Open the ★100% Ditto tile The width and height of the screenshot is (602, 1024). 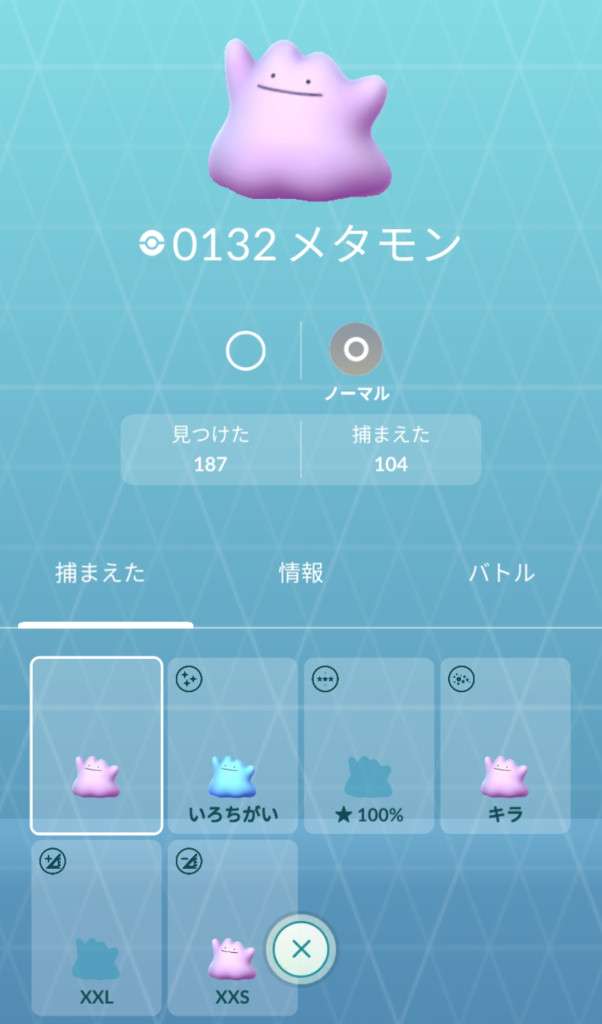pos(369,745)
